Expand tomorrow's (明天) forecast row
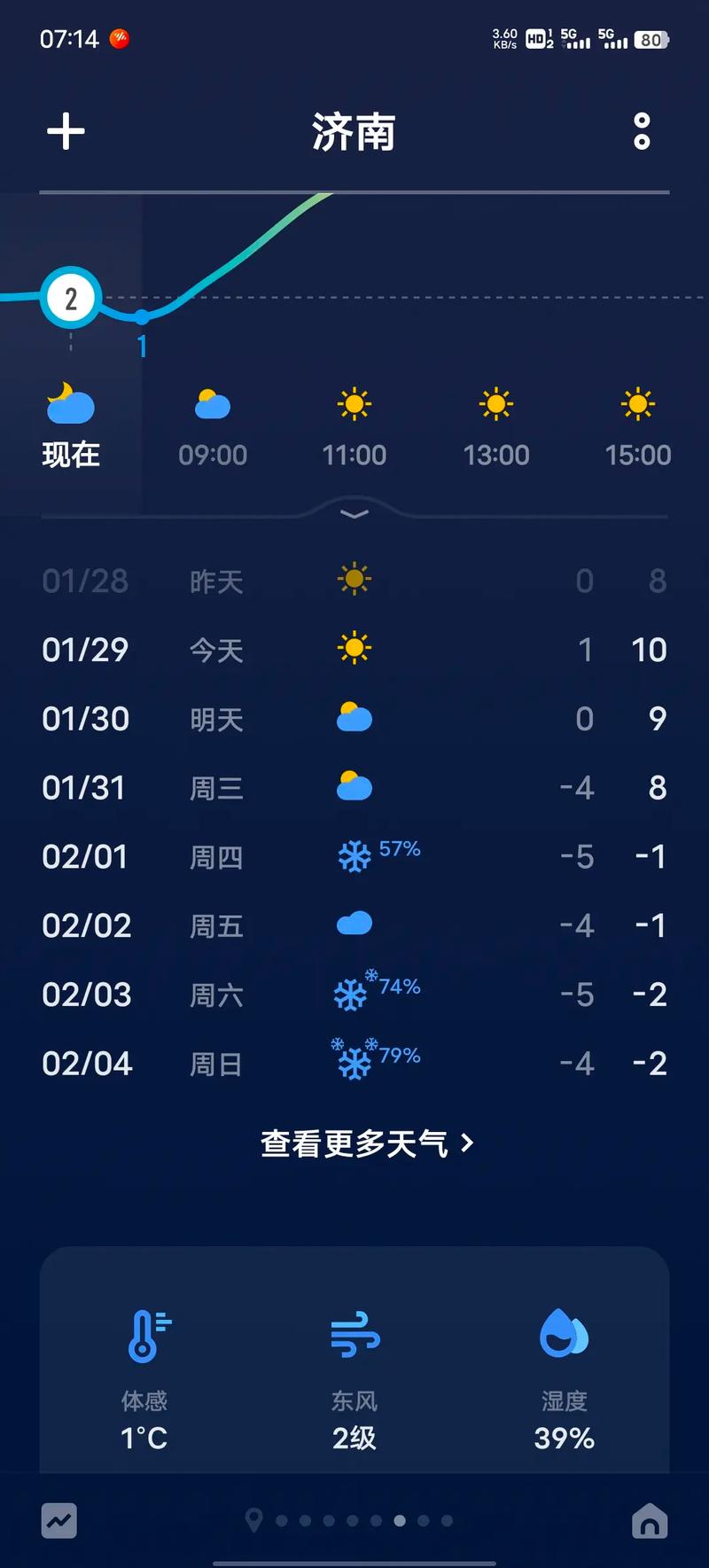This screenshot has height=1568, width=709. [x=354, y=719]
